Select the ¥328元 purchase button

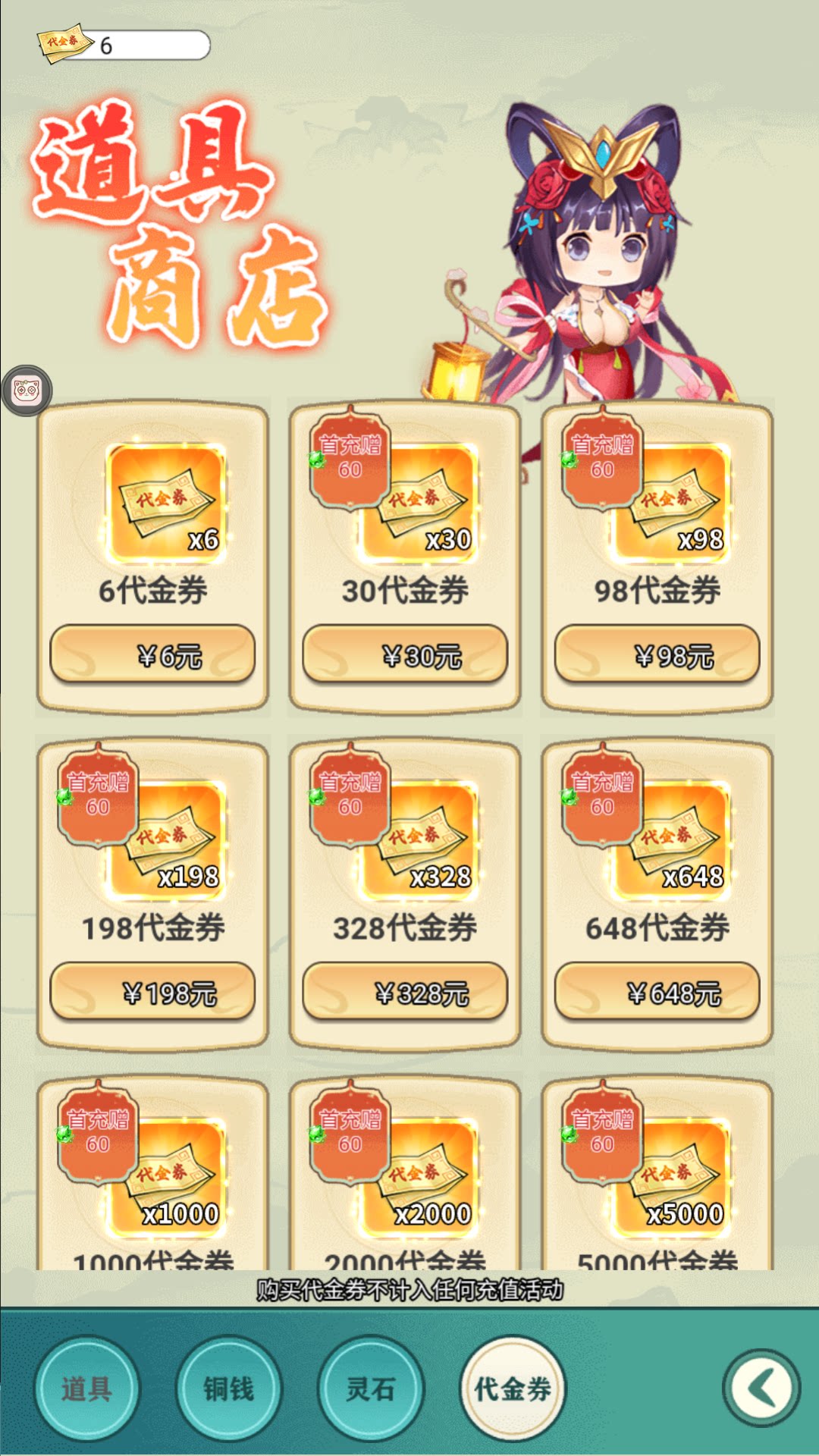[x=405, y=992]
